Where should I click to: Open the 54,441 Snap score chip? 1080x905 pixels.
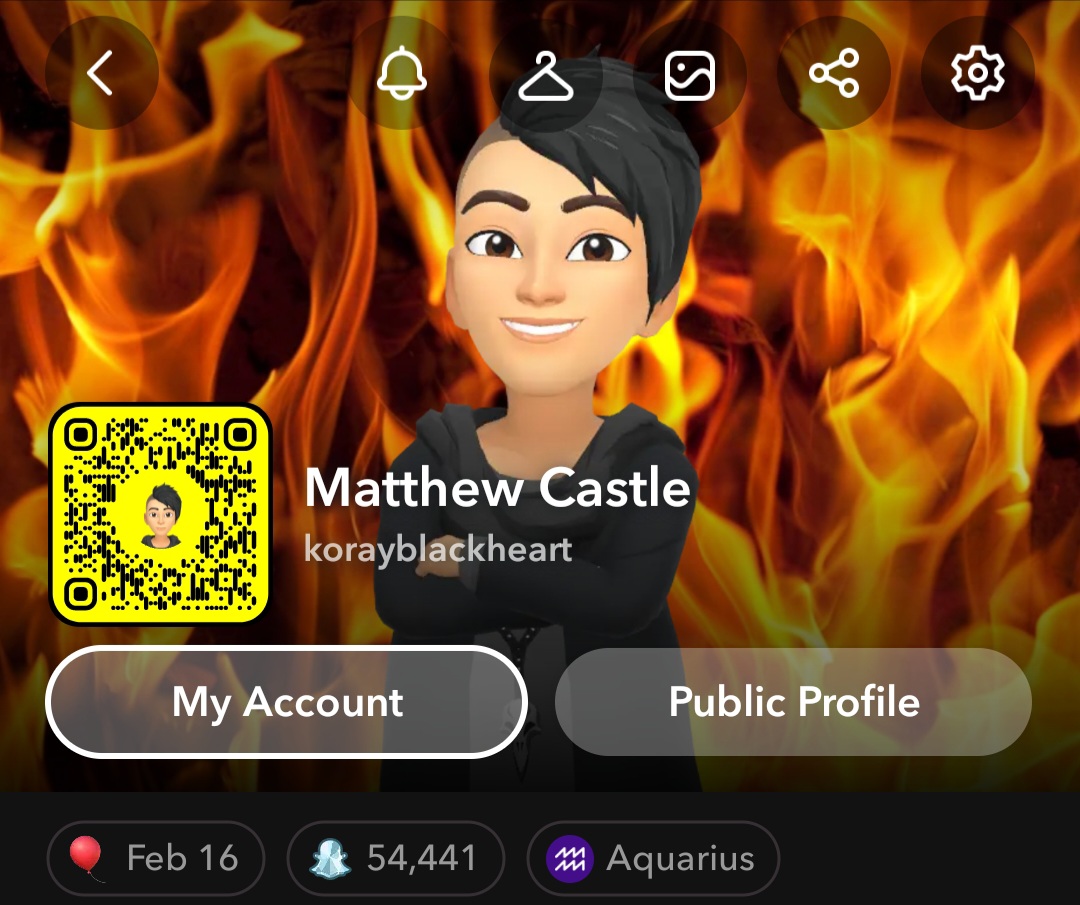pos(395,858)
